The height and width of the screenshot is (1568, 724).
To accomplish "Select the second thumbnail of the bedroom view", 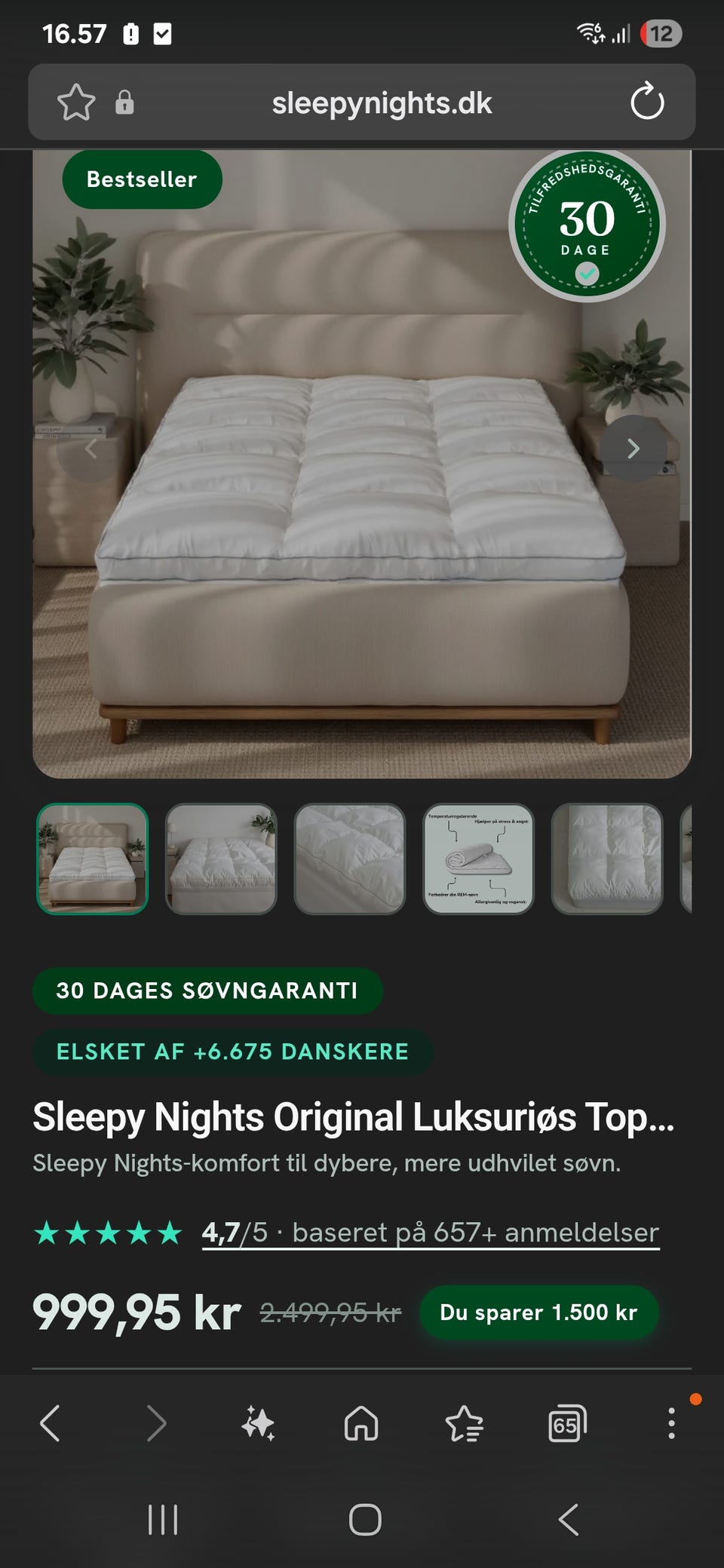I will coord(221,859).
